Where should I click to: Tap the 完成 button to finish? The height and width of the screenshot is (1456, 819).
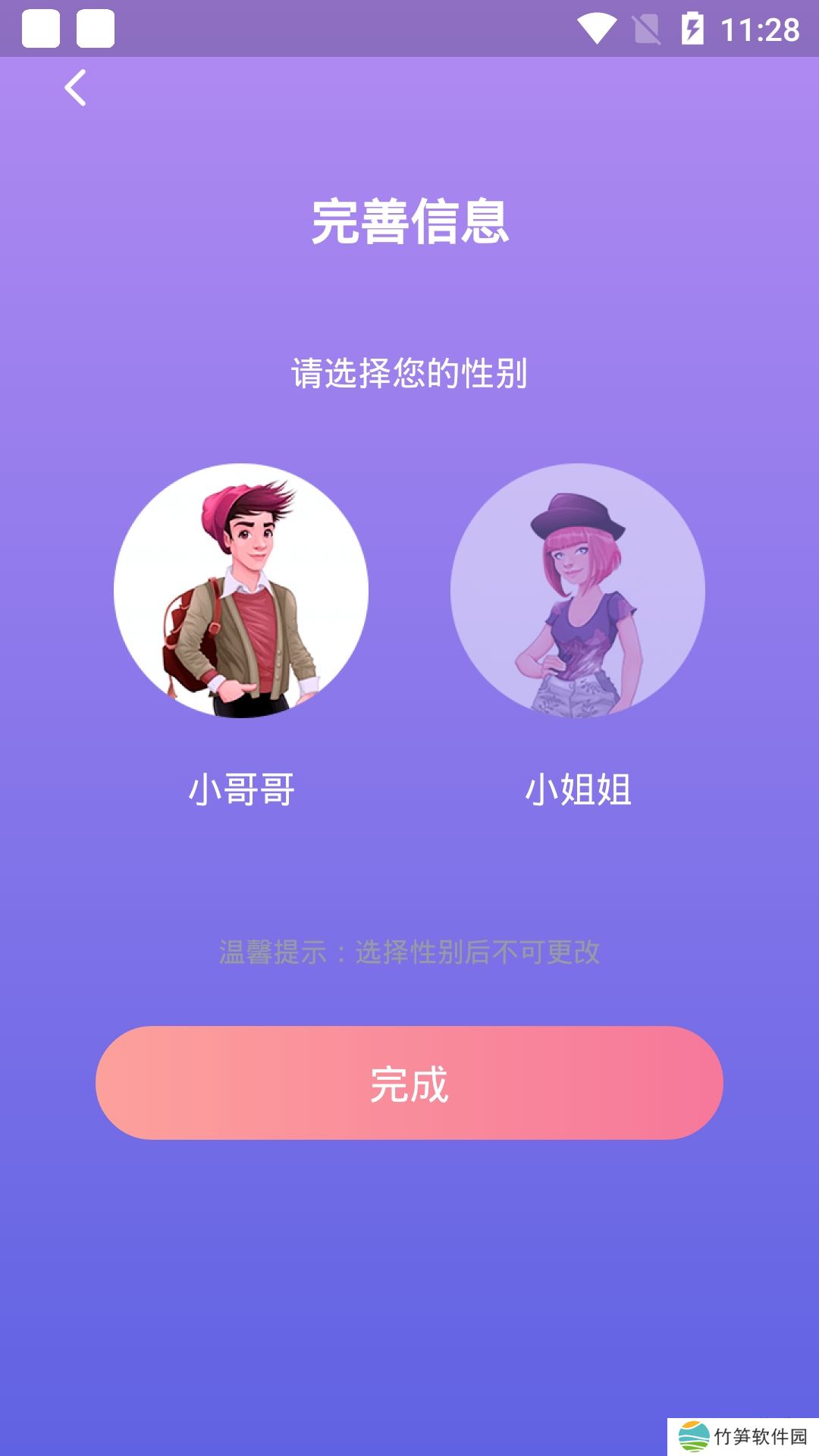pyautogui.click(x=409, y=1083)
